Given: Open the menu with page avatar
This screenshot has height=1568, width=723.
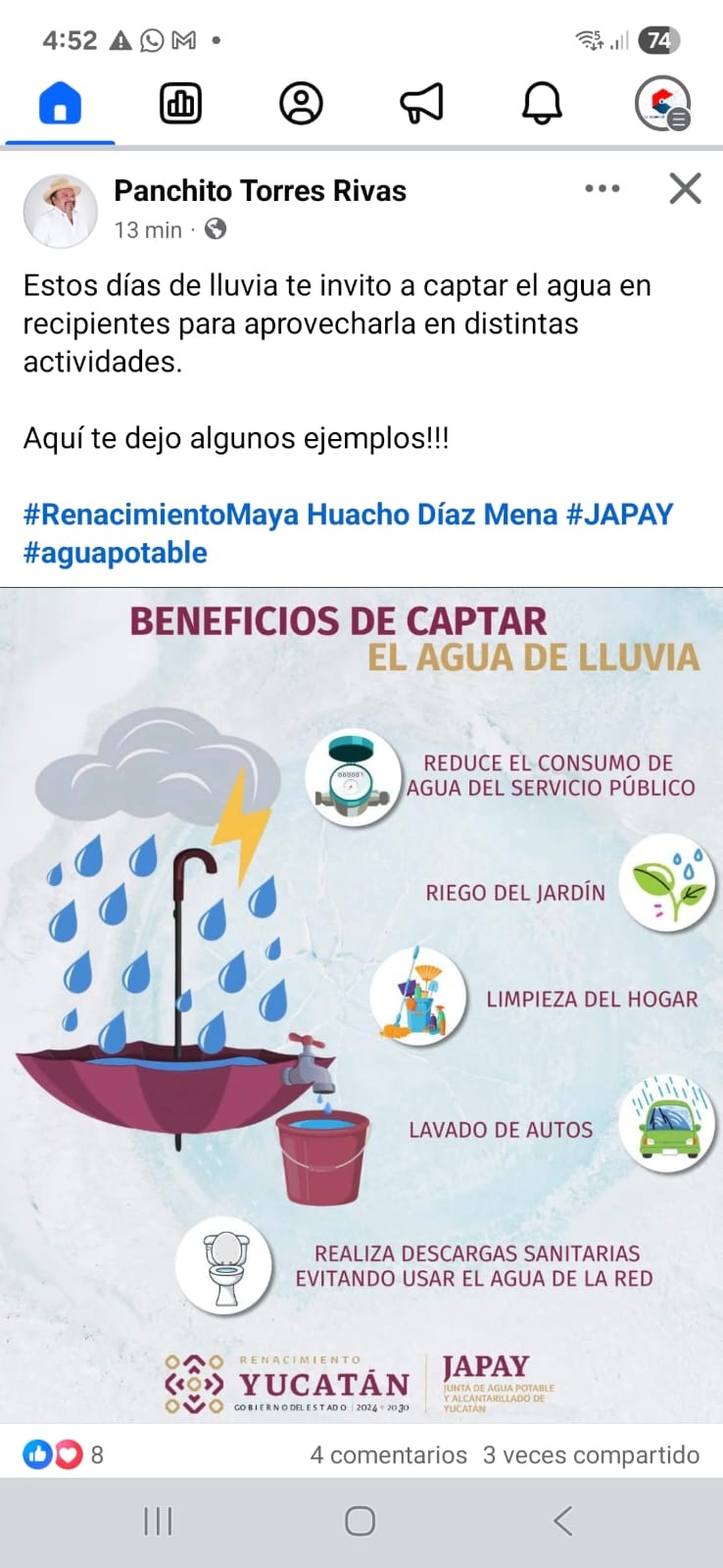Looking at the screenshot, I should coord(662,103).
